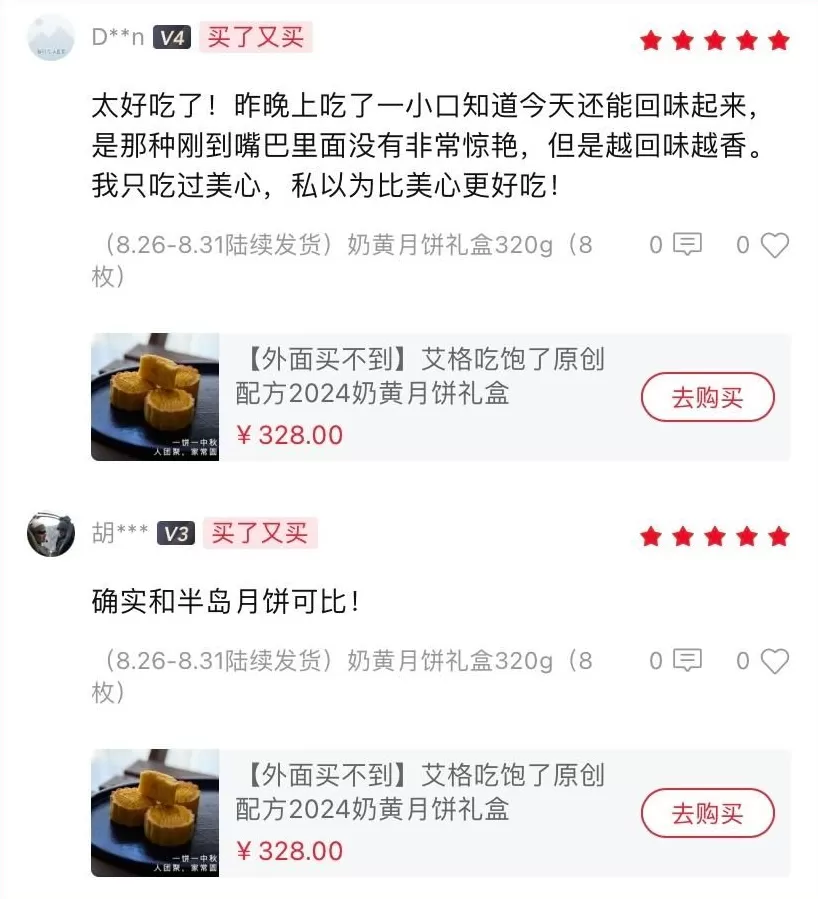
Task: Open the comment icon on D**n's review
Action: (687, 245)
